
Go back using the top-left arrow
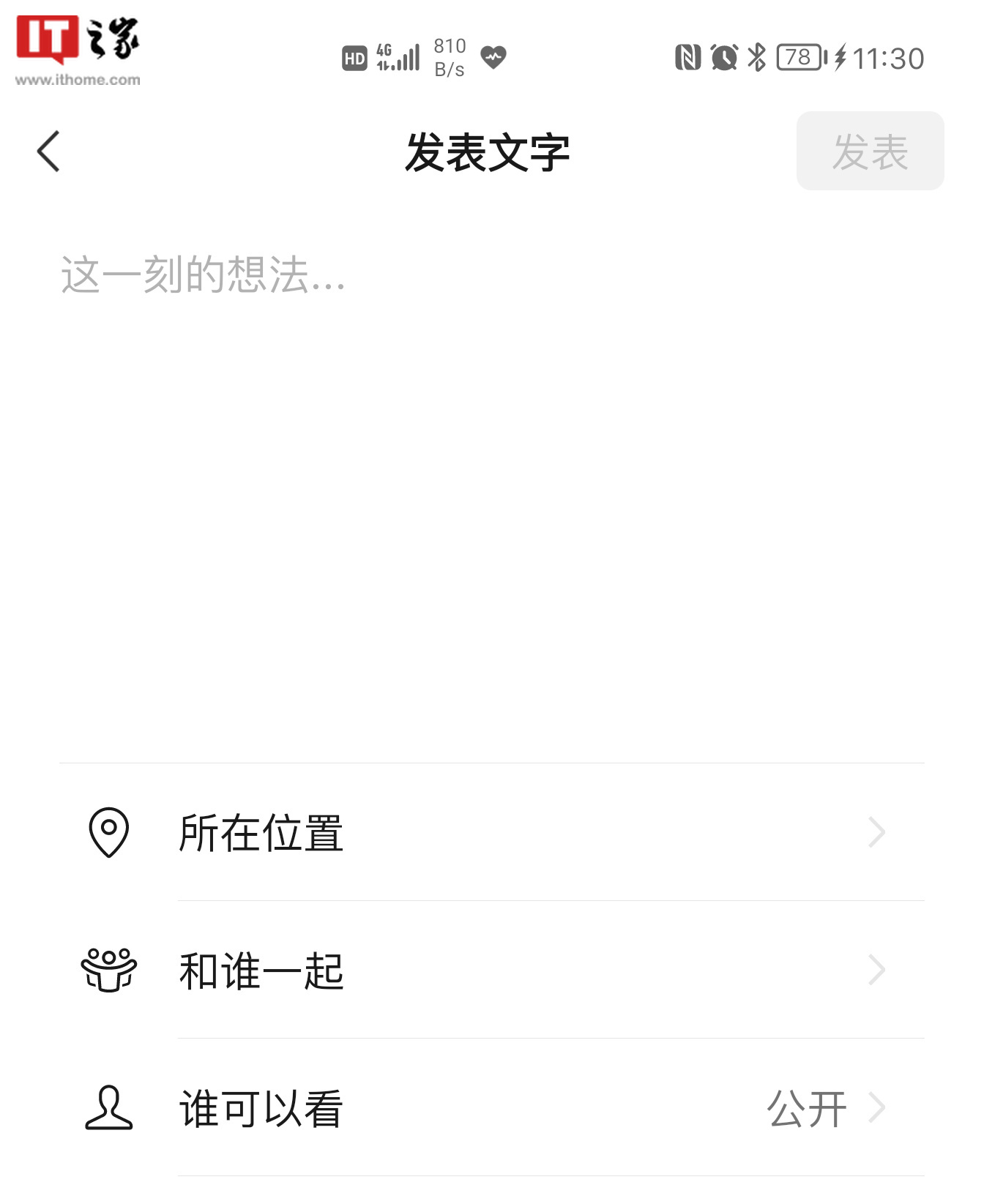[x=48, y=152]
